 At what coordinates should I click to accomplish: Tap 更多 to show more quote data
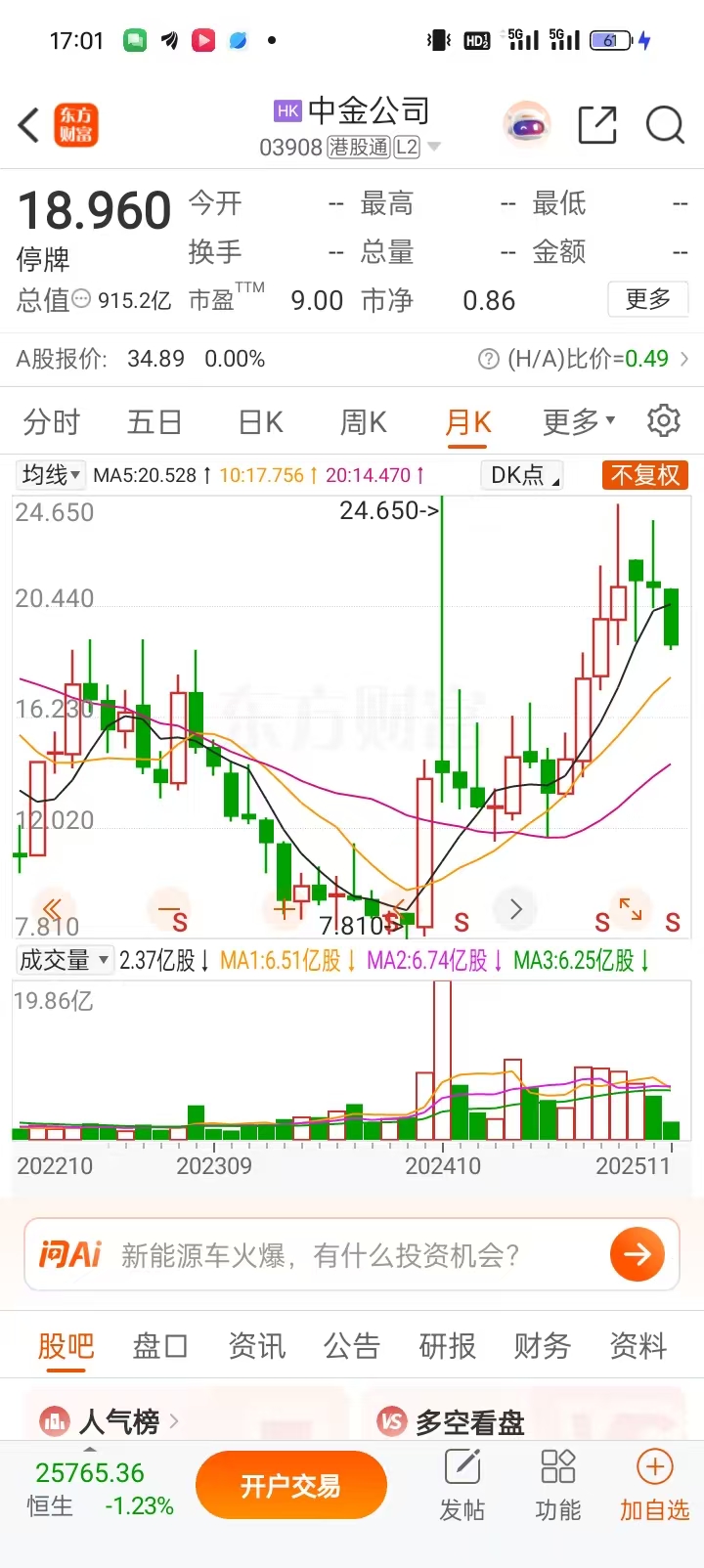click(648, 299)
